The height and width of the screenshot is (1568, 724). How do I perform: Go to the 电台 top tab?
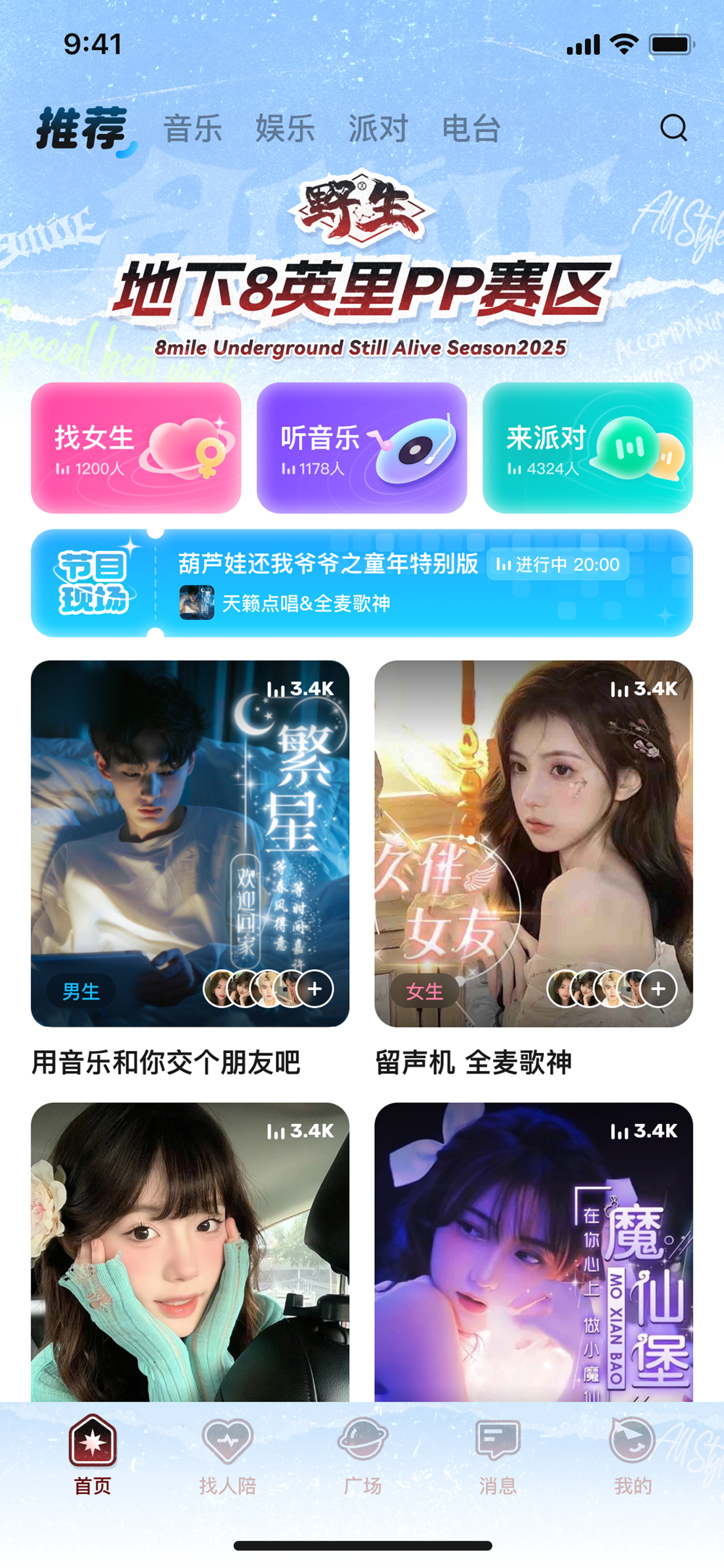(471, 130)
